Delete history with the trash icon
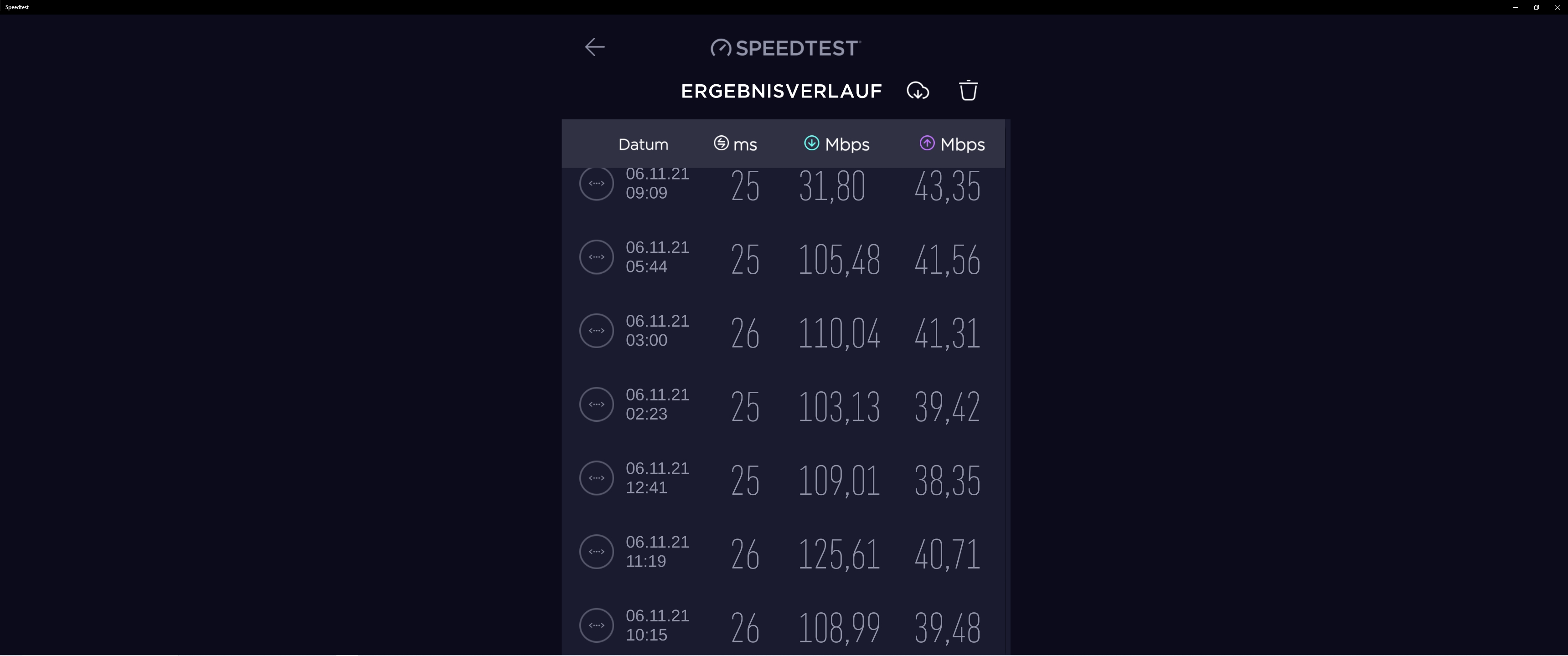This screenshot has width=1568, height=656. [x=968, y=90]
